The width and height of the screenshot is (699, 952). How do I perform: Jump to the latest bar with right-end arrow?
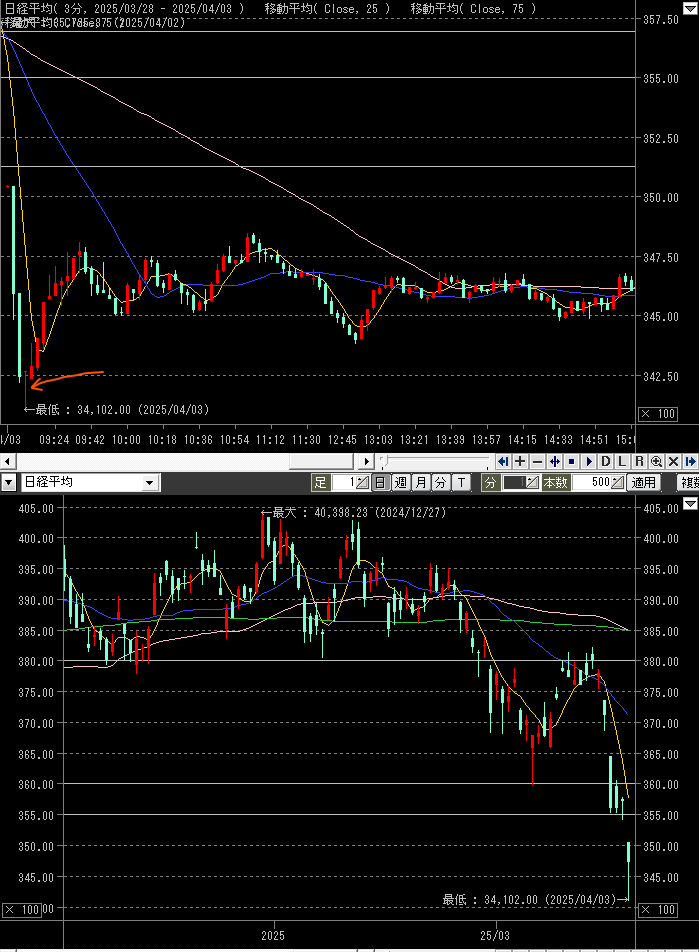click(690, 461)
